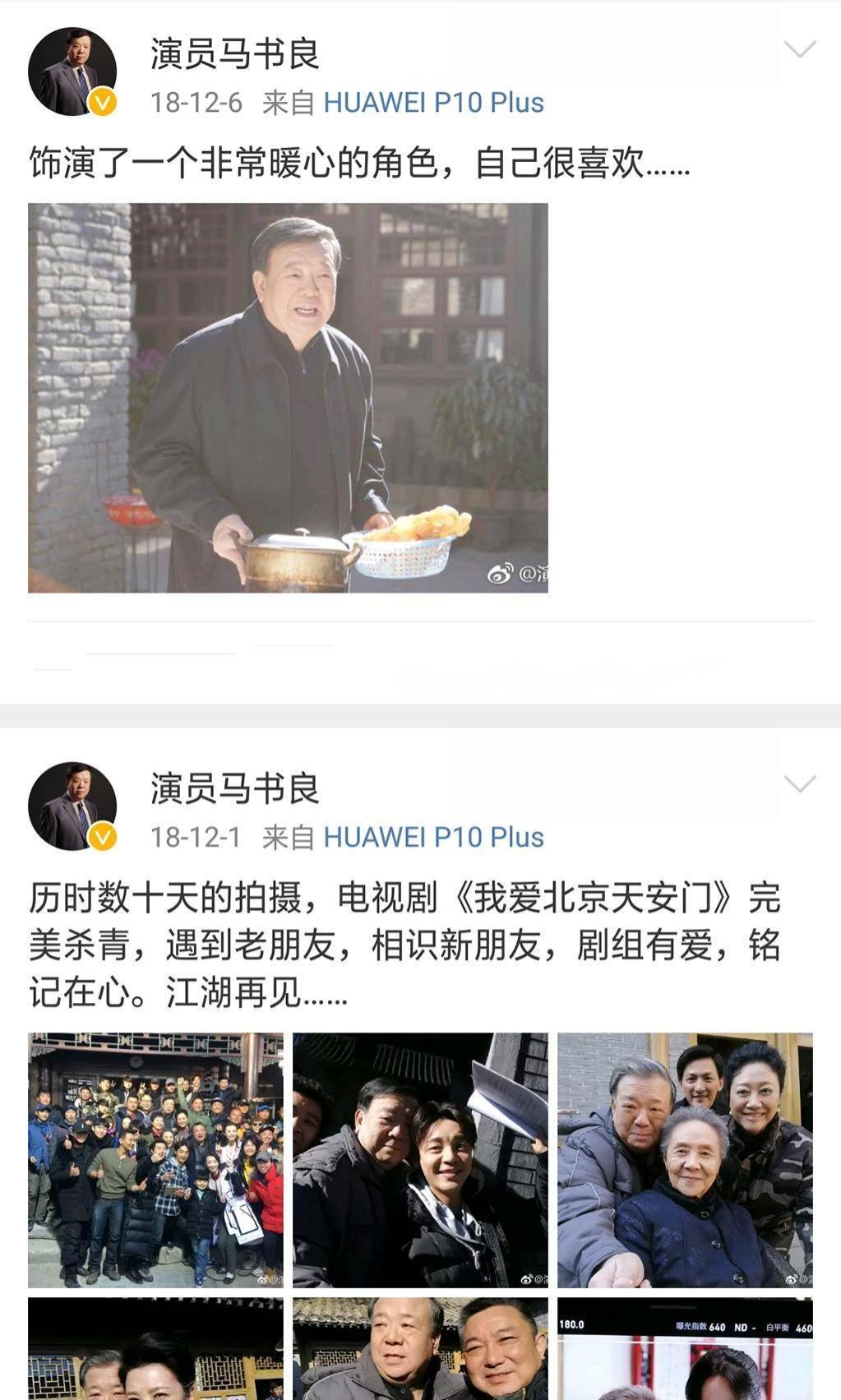
Task: Expand the chevron menu on the 18-12-1 post
Action: pyautogui.click(x=799, y=784)
